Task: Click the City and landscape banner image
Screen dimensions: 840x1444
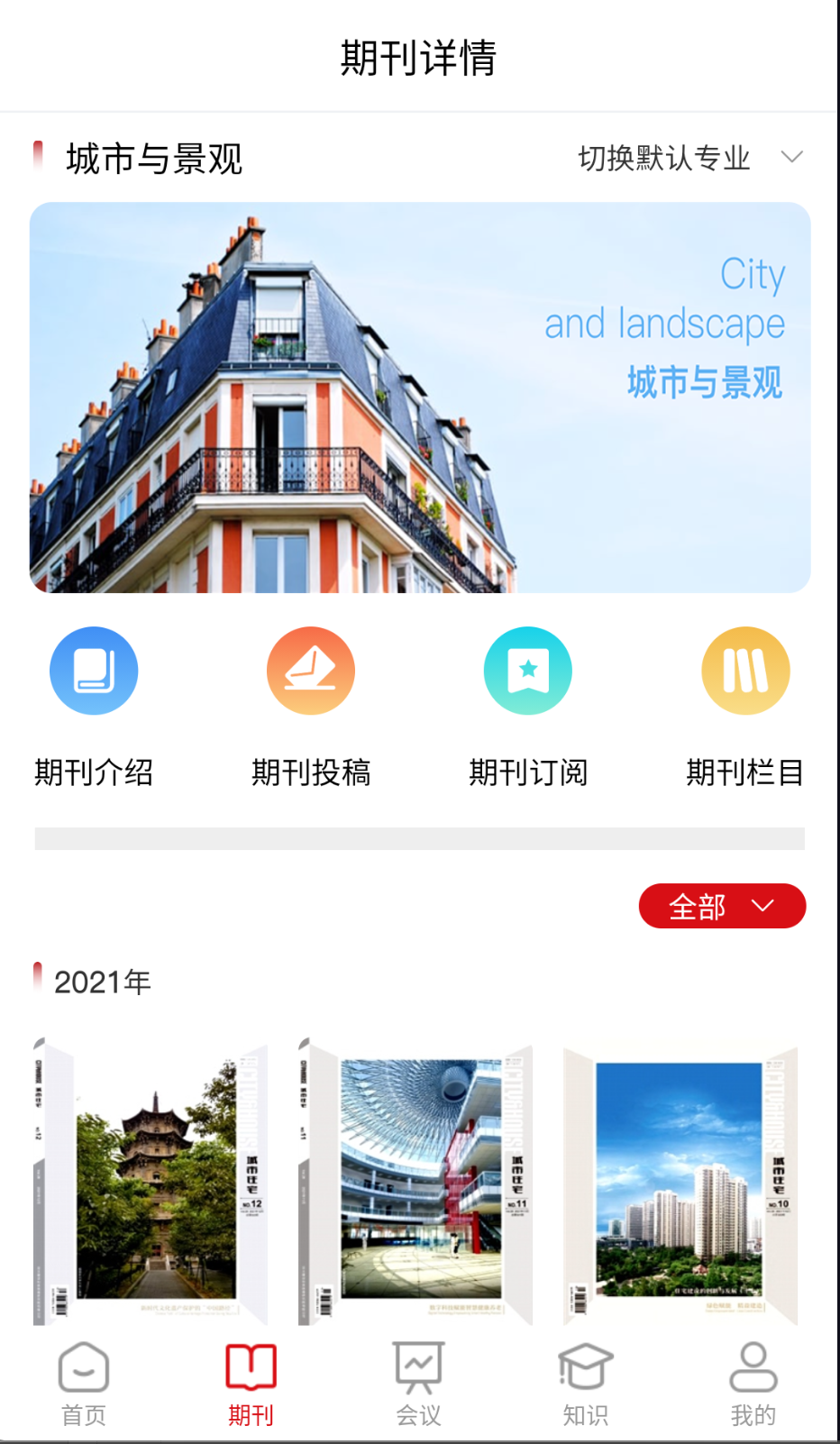Action: [420, 397]
